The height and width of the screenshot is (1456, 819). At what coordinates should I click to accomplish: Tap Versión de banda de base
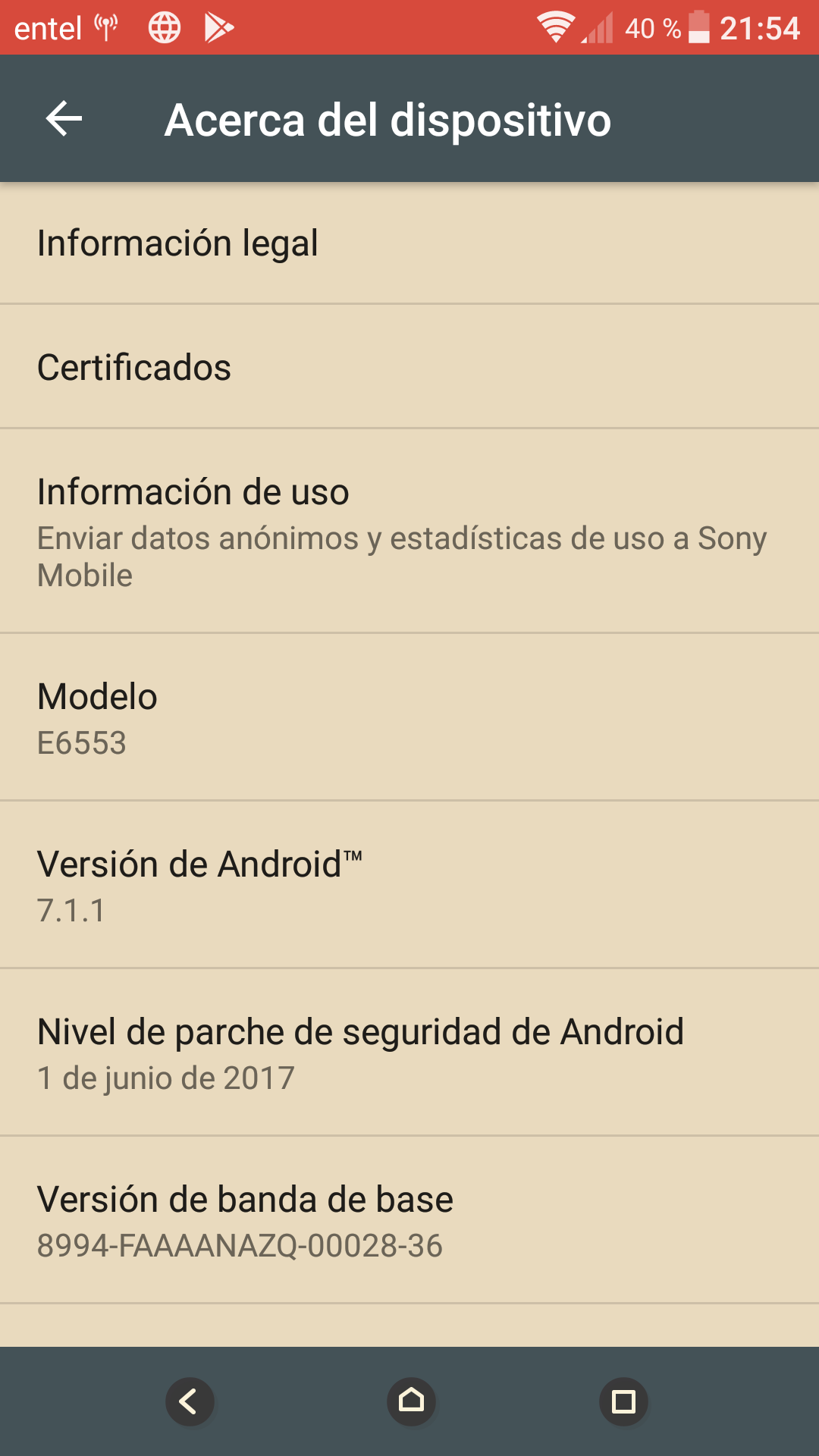pyautogui.click(x=409, y=1220)
